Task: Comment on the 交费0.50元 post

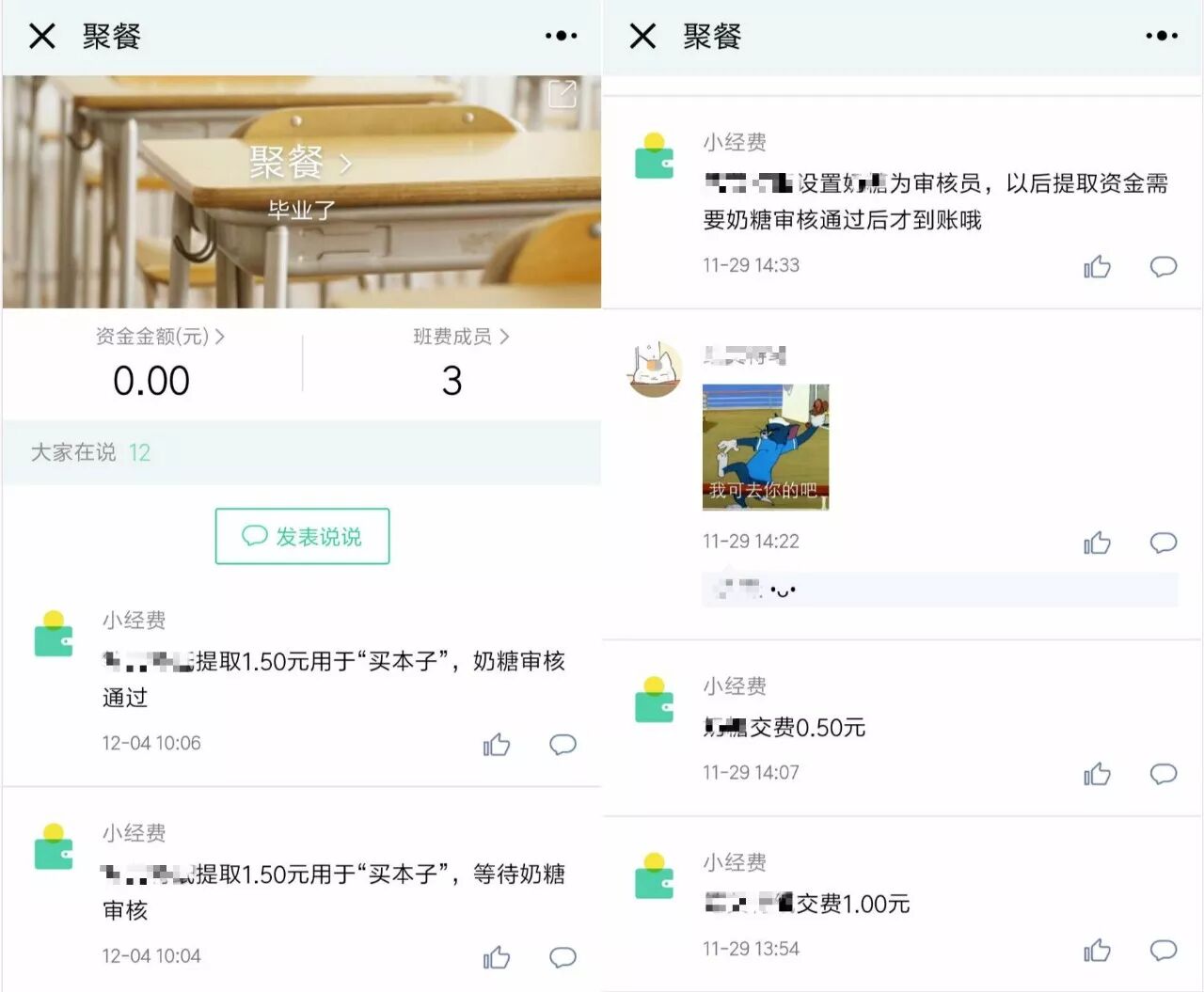Action: coord(1164,774)
